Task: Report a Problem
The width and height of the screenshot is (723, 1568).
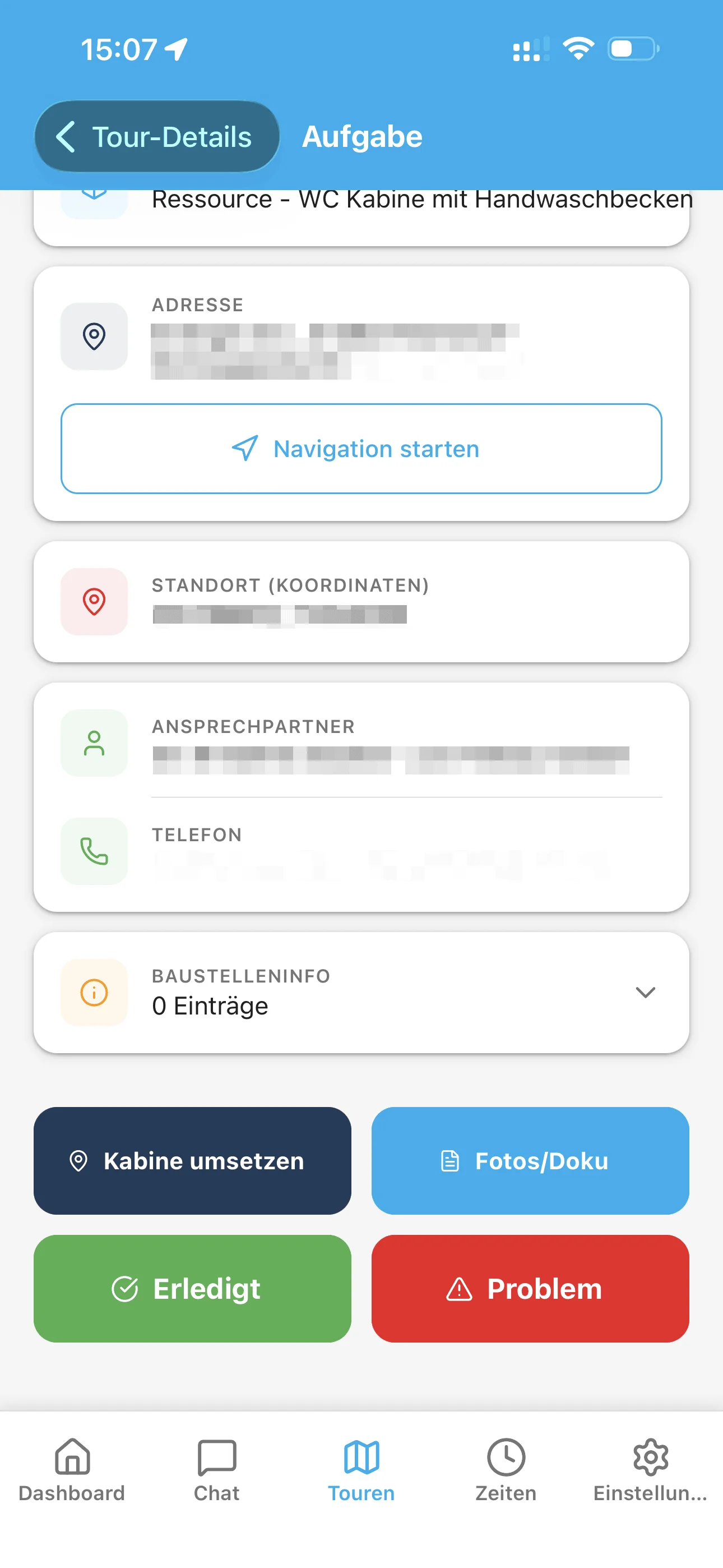Action: point(530,1289)
